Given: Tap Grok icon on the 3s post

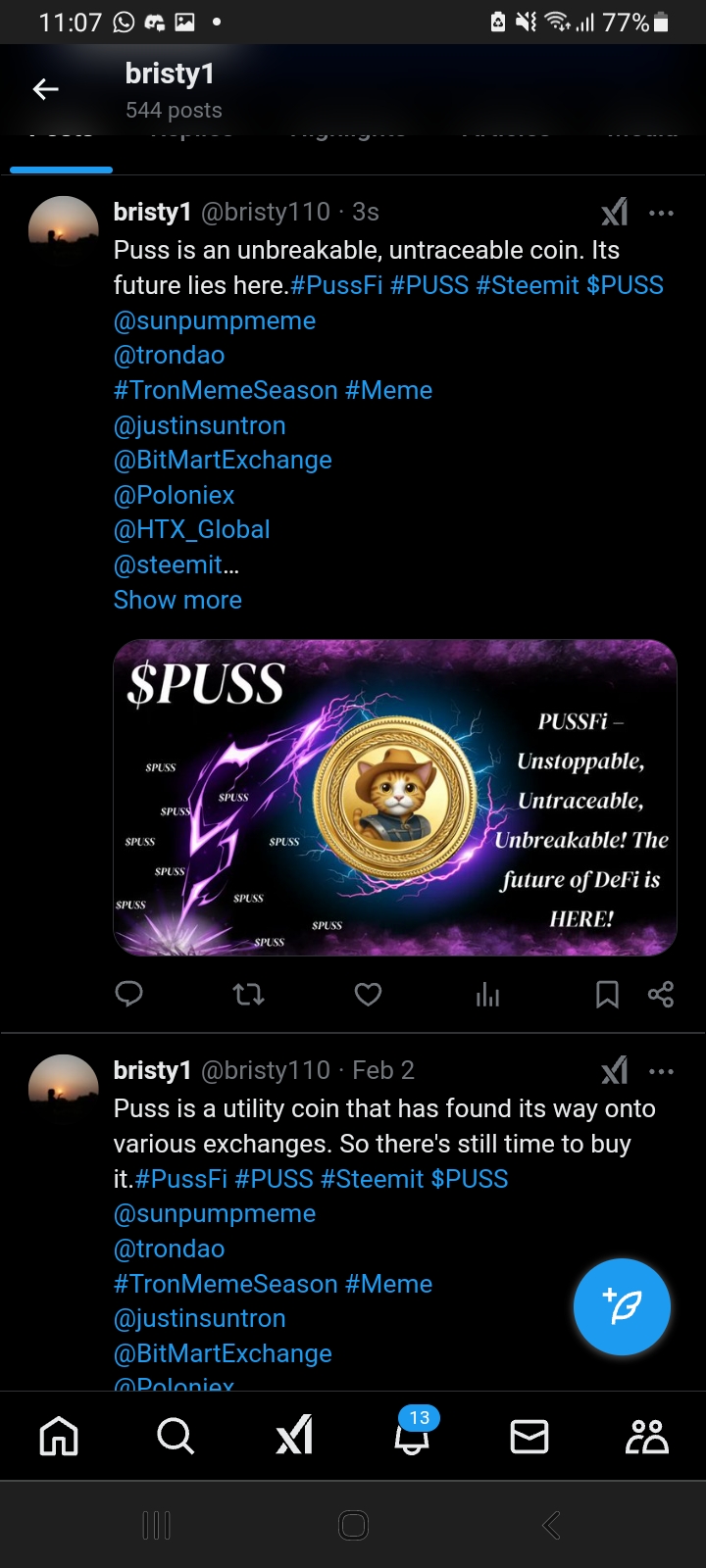Looking at the screenshot, I should pos(615,212).
